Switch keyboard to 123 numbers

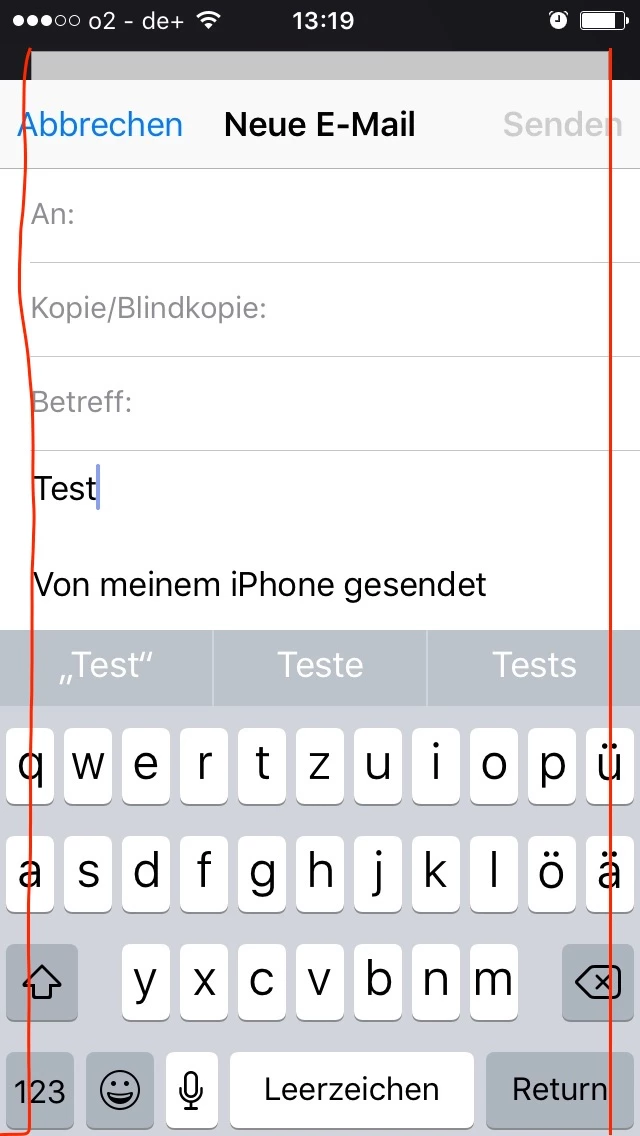[41, 1090]
